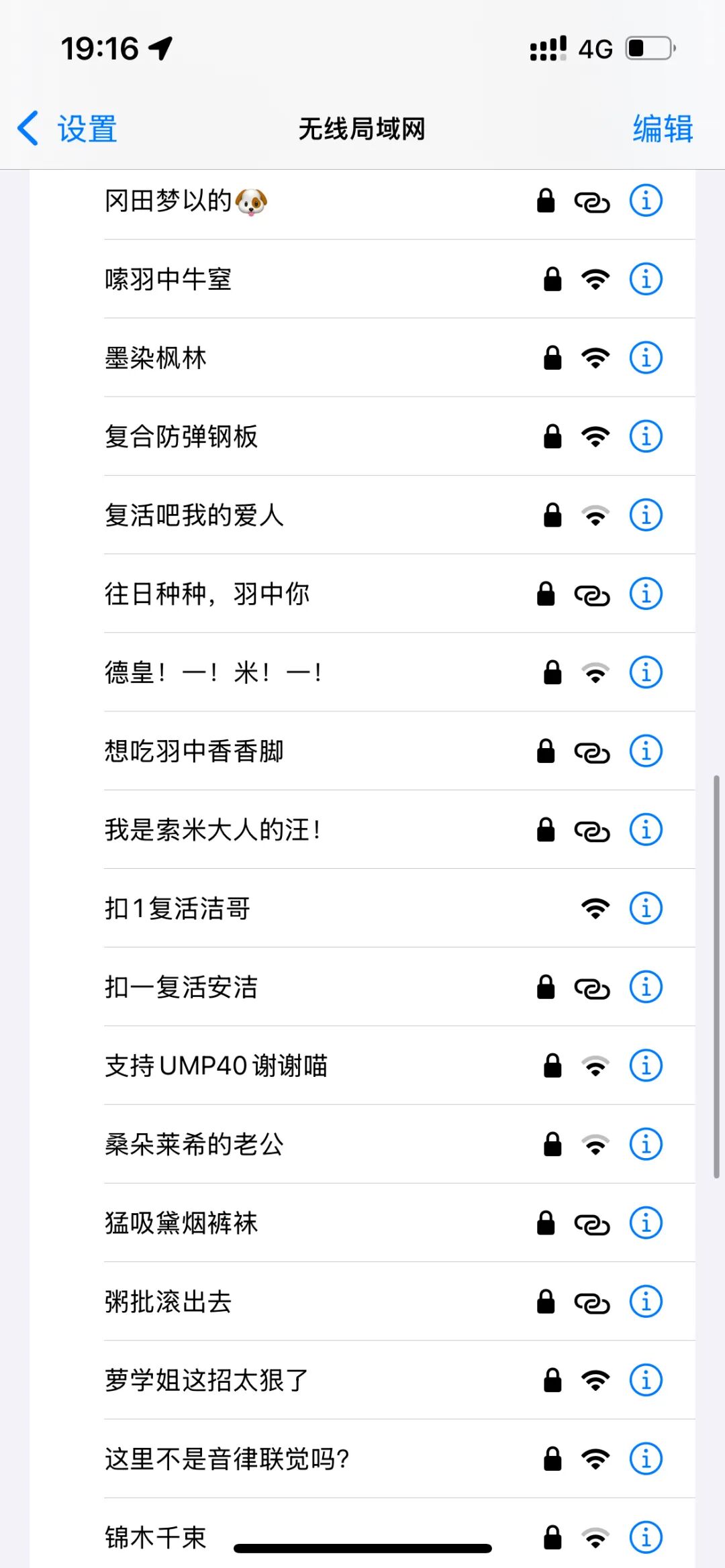
Task: Select the 德皇！一！米！一！ network
Action: tap(269, 672)
